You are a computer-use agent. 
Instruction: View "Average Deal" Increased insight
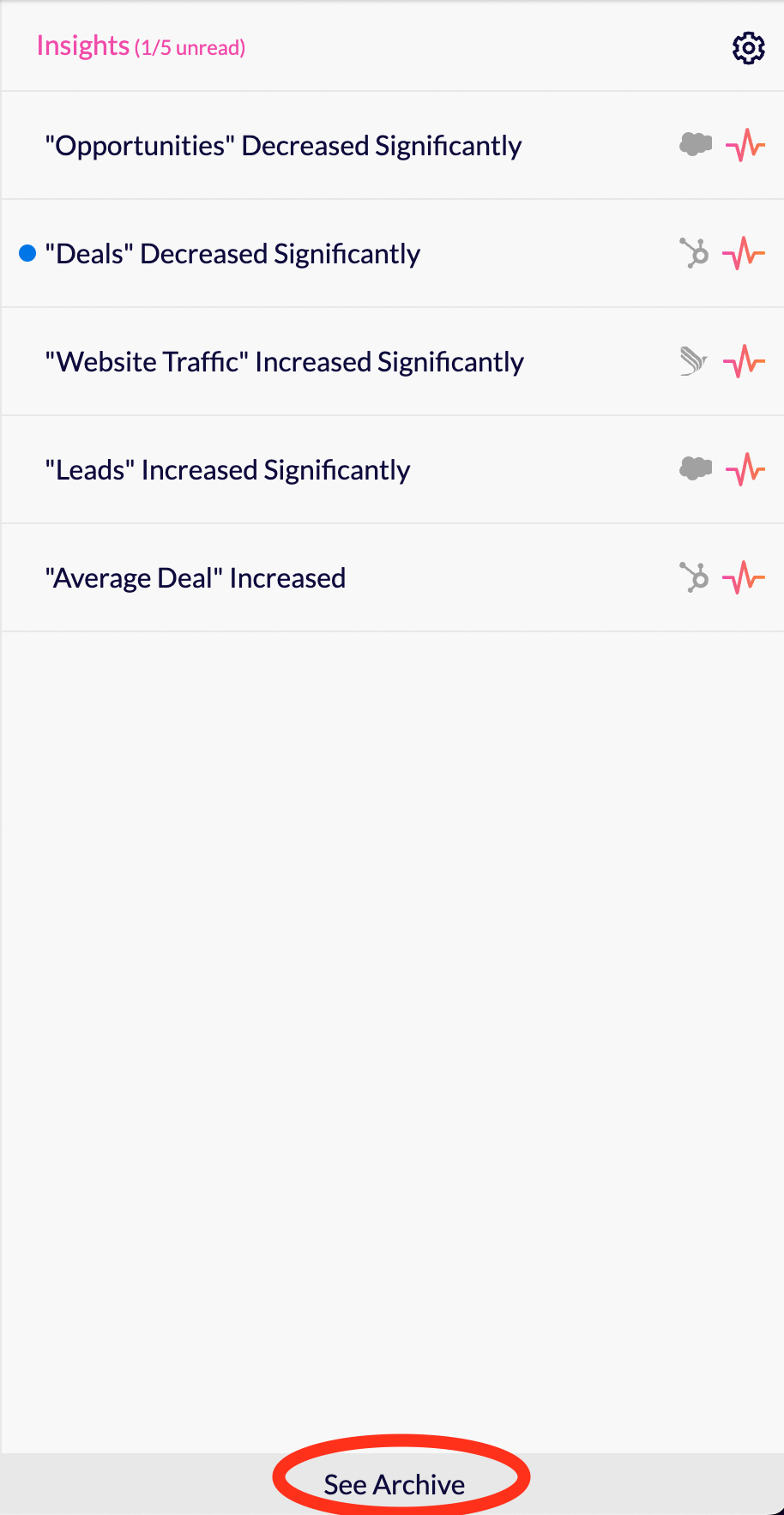tap(196, 578)
